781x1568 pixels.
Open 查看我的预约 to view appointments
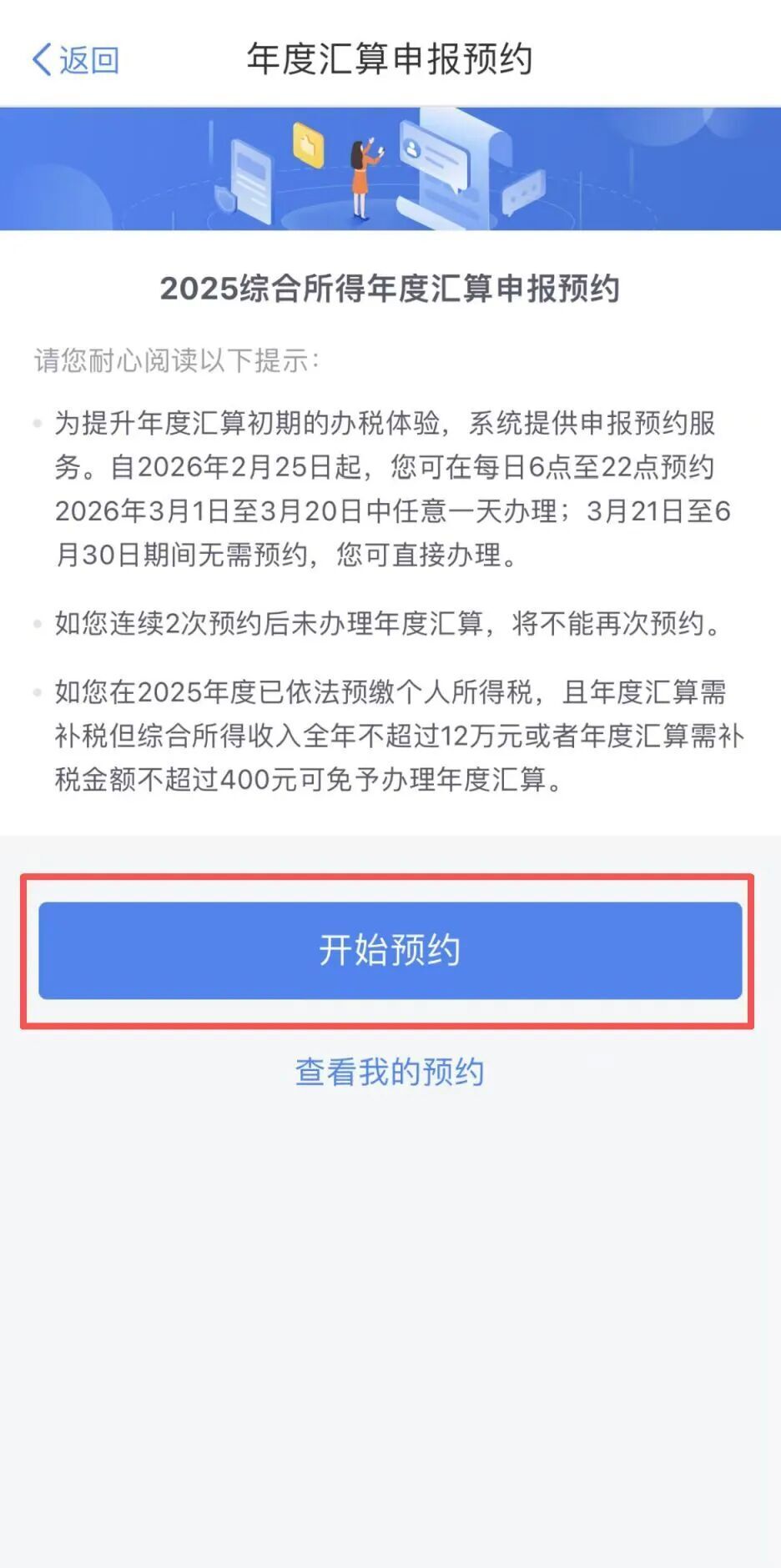[x=390, y=1072]
